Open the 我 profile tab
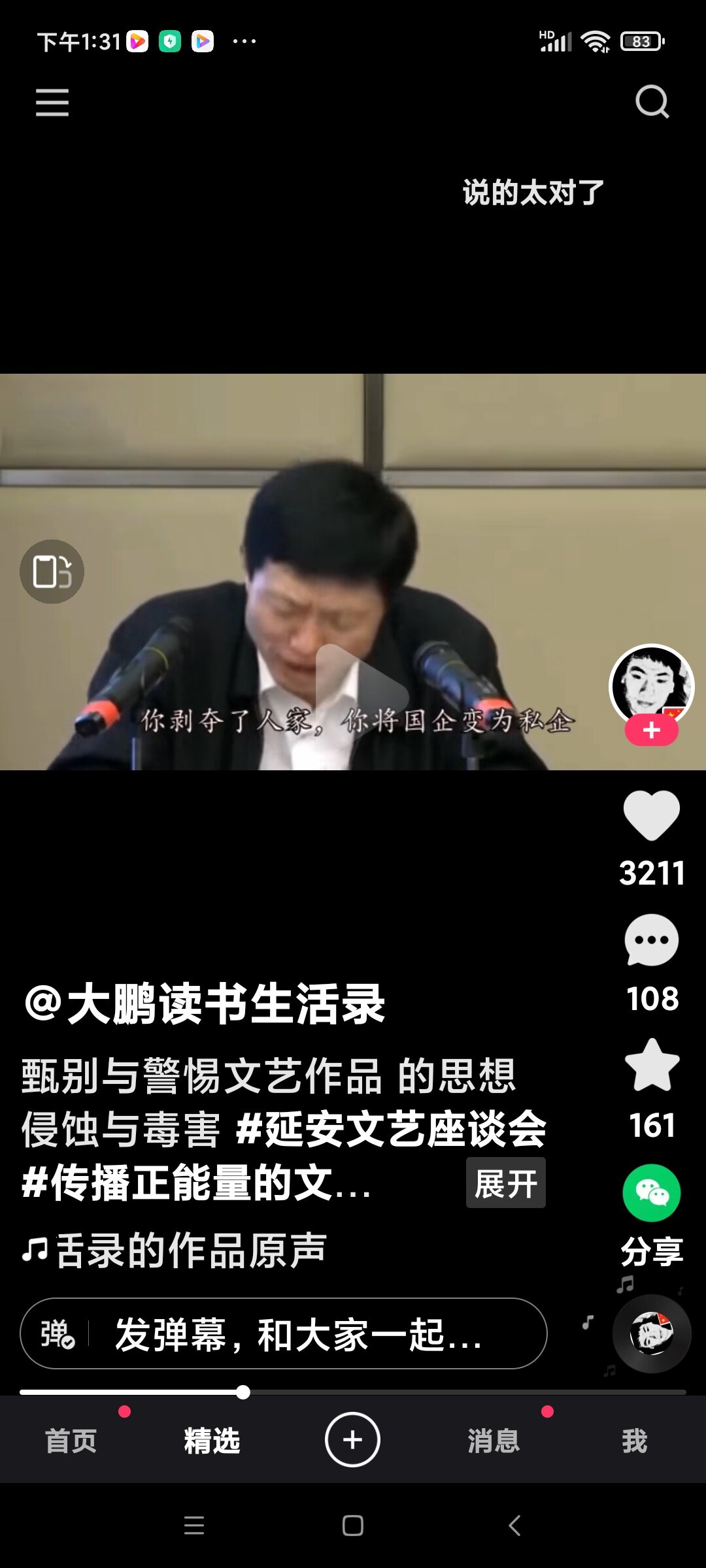Image resolution: width=706 pixels, height=1568 pixels. pos(635,1441)
